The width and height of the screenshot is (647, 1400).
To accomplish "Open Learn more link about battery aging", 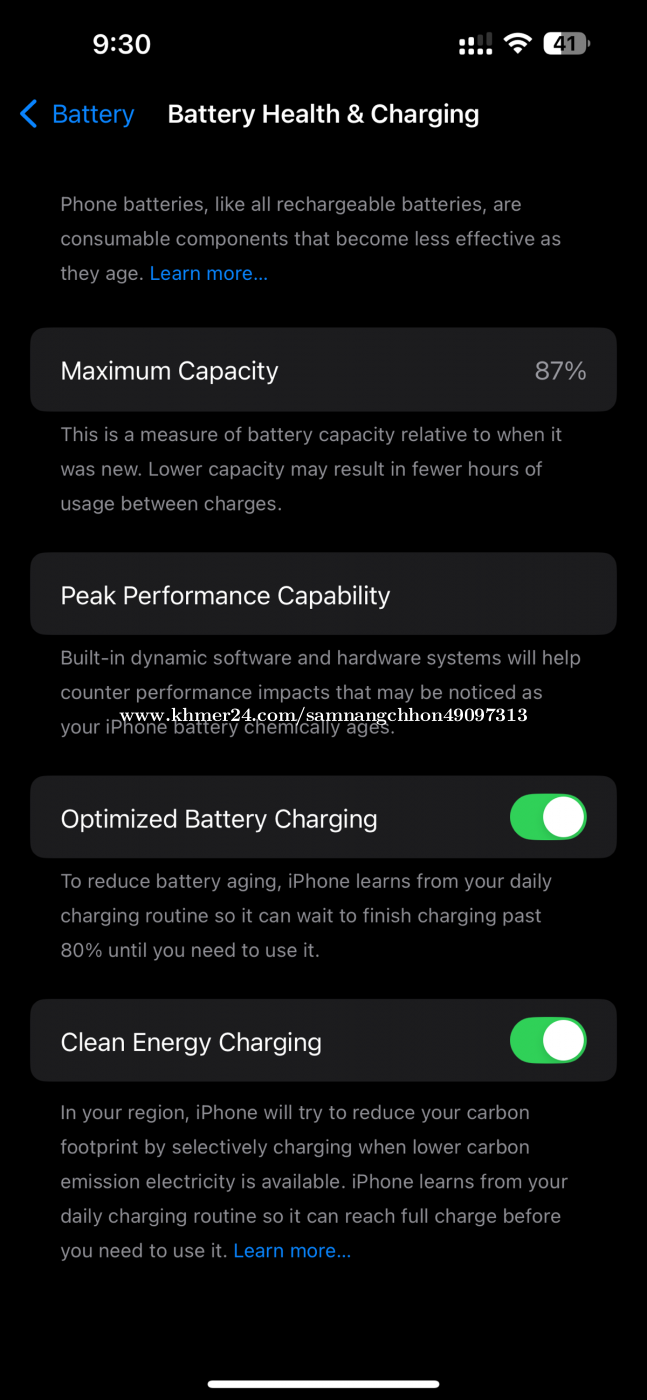I will tap(209, 273).
